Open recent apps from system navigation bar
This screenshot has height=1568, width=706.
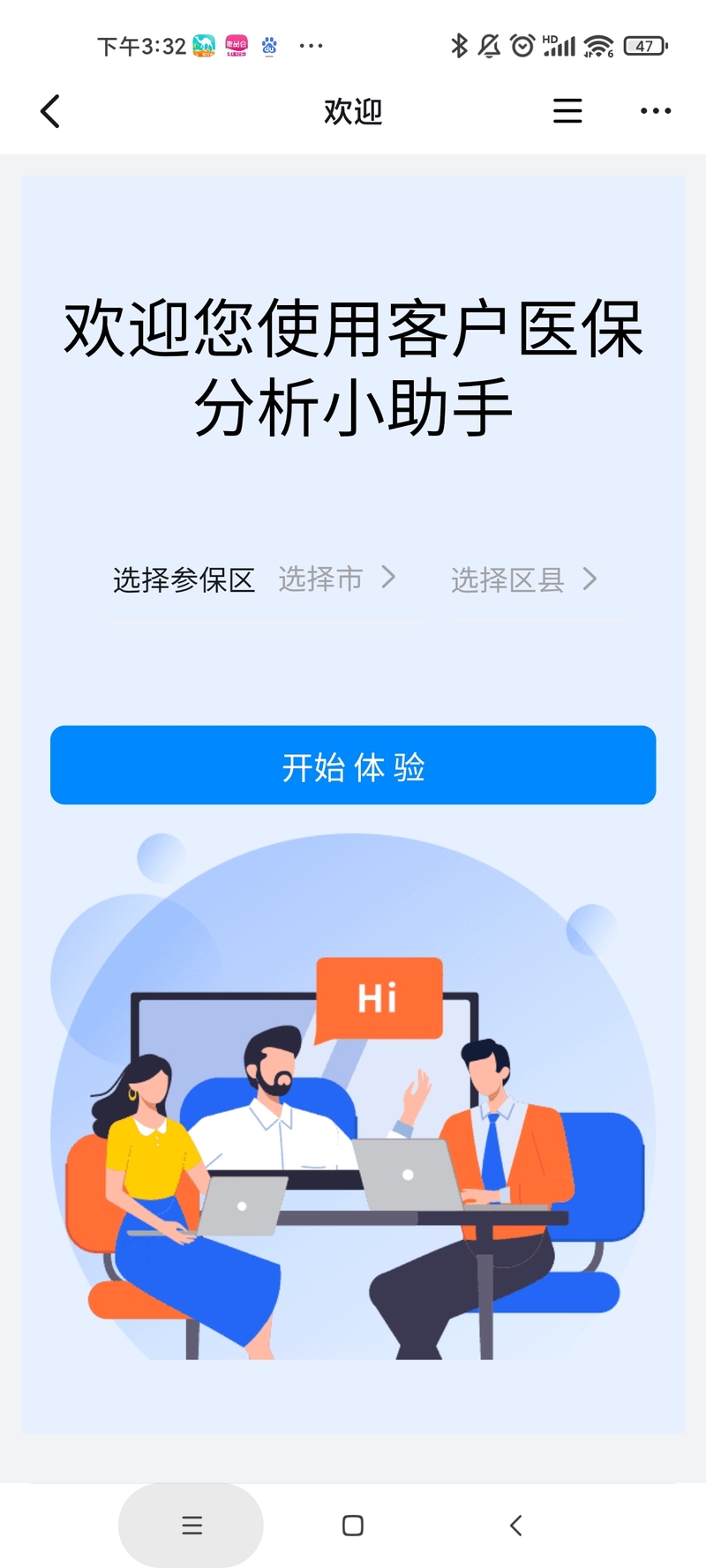point(192,1526)
